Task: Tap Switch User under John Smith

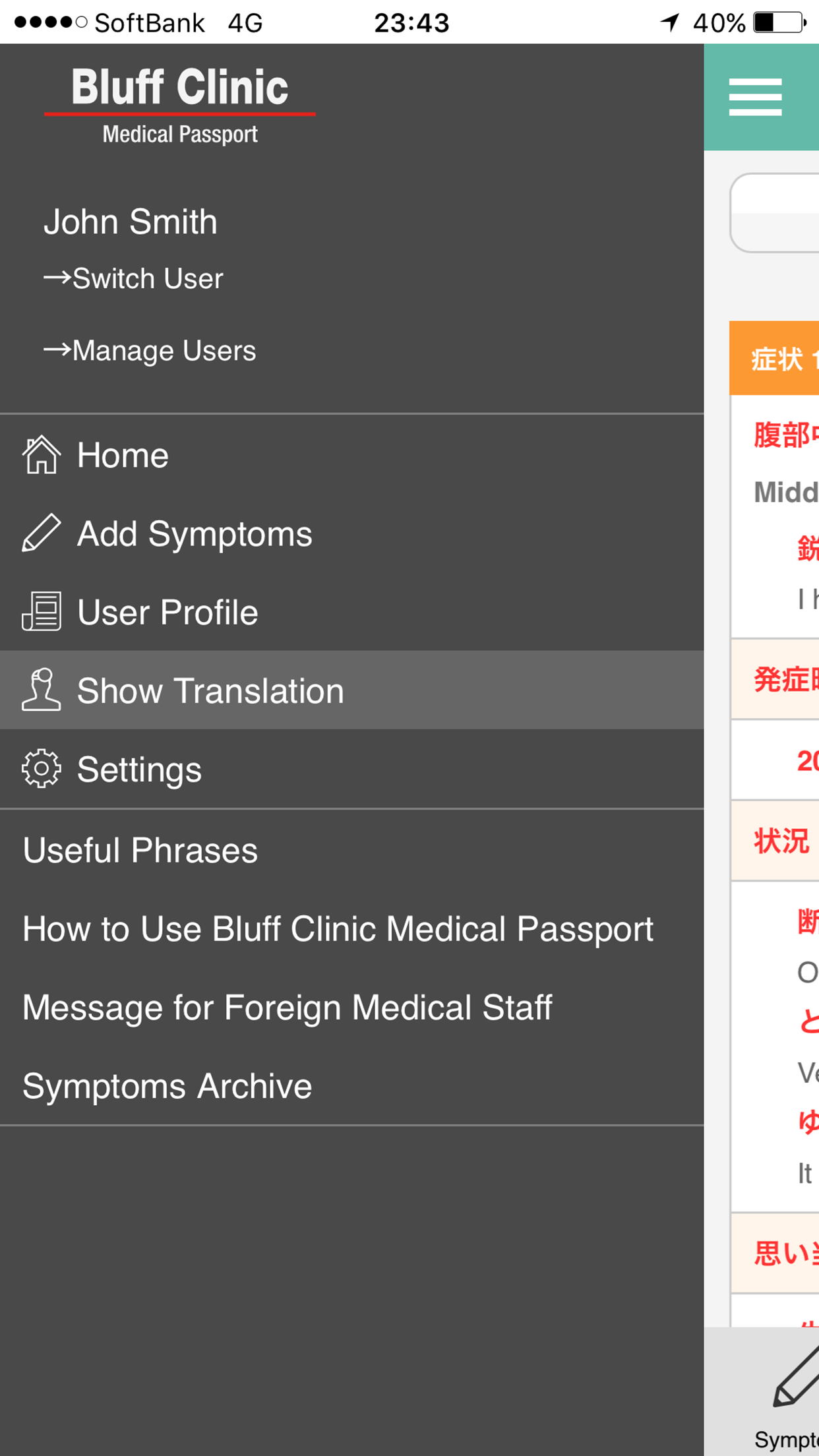Action: click(133, 278)
